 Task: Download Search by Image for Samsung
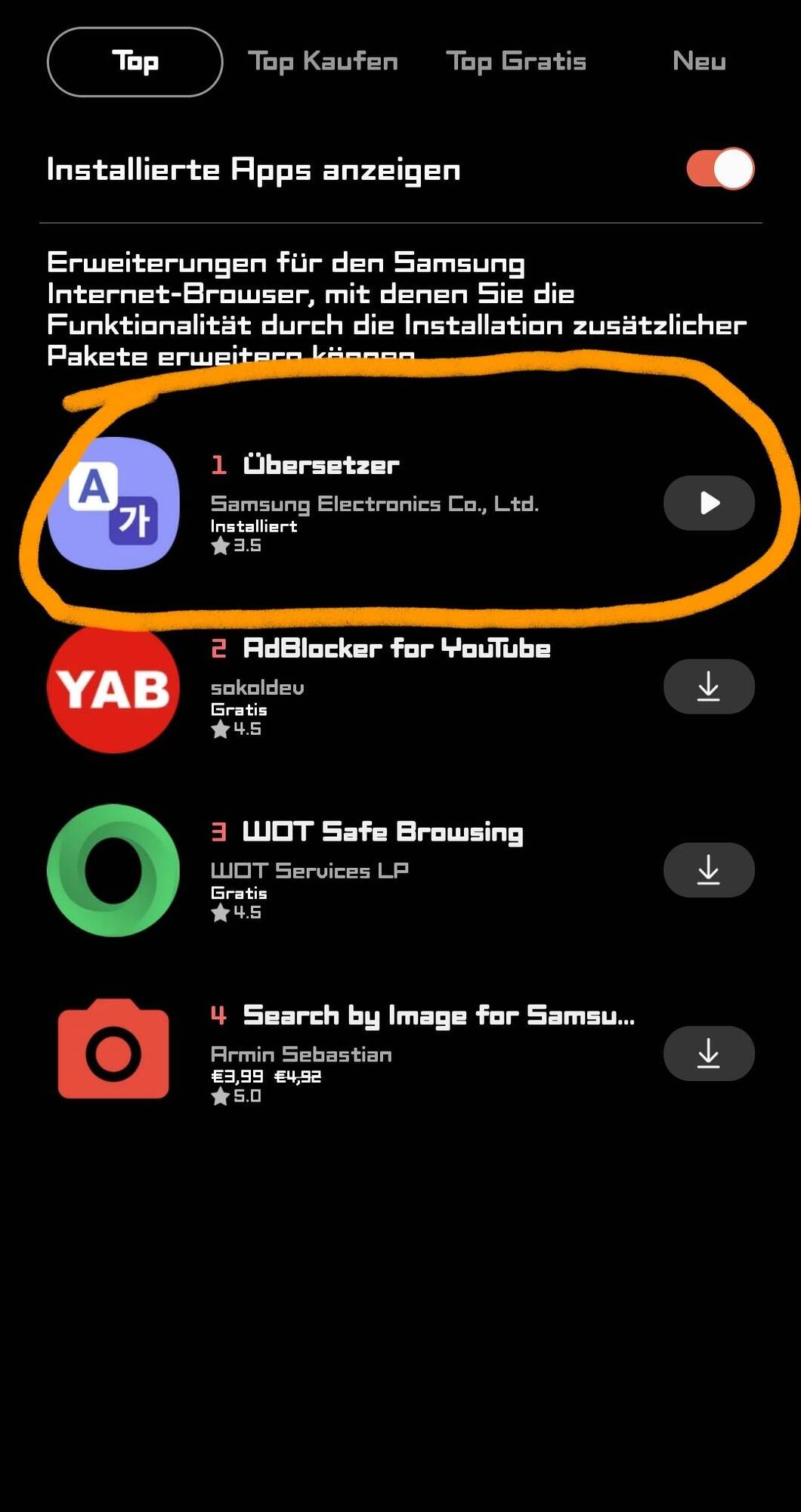click(x=708, y=1053)
